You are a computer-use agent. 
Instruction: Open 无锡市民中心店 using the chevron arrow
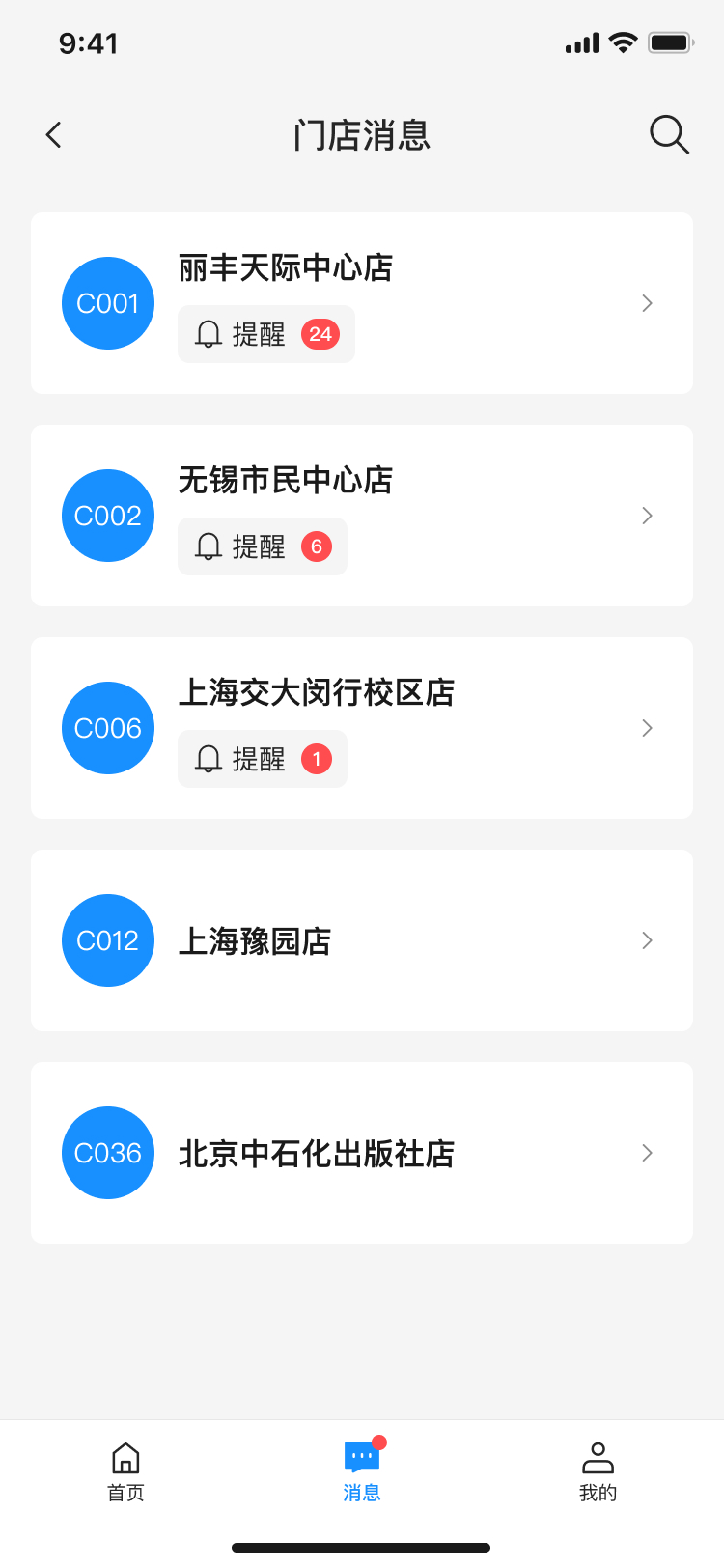(646, 516)
